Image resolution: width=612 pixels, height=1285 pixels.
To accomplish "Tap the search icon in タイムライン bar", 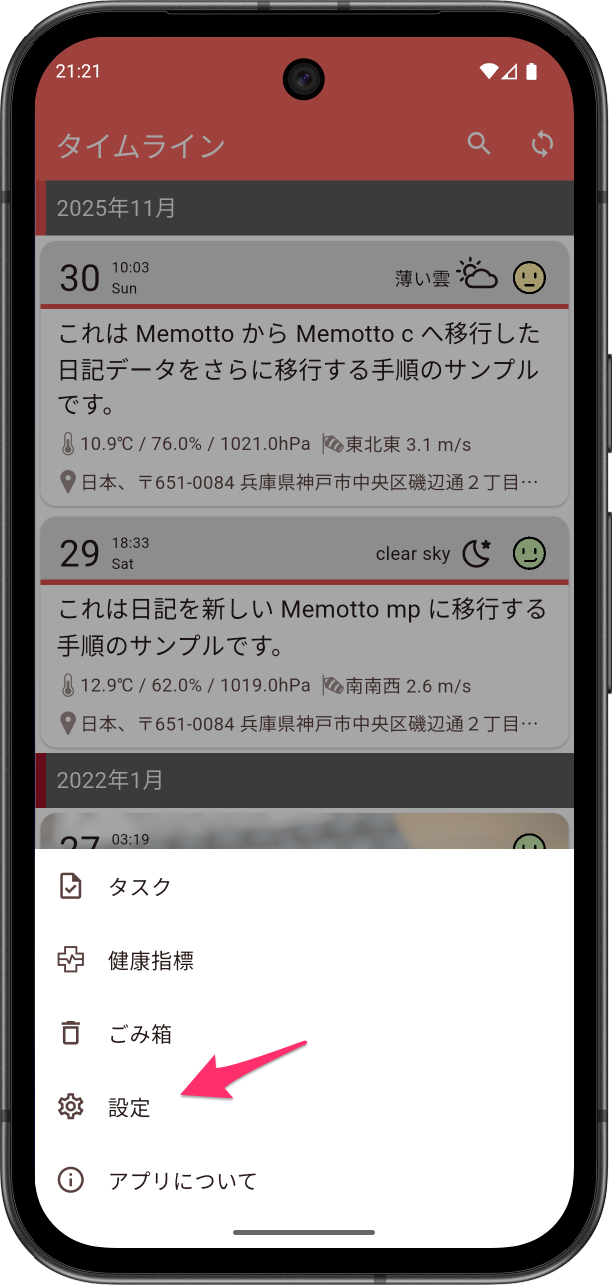I will tap(480, 144).
